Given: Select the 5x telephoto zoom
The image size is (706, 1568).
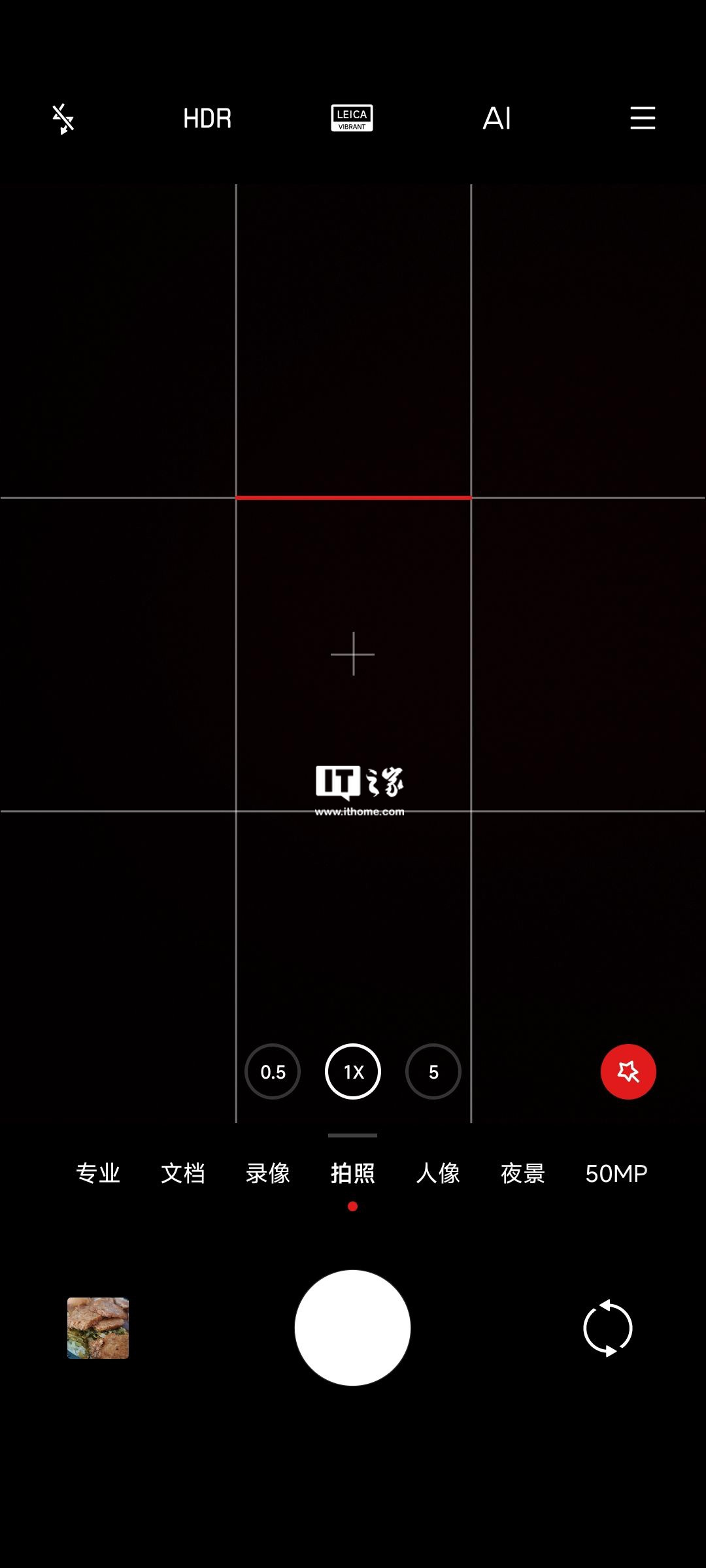Looking at the screenshot, I should coord(433,1072).
